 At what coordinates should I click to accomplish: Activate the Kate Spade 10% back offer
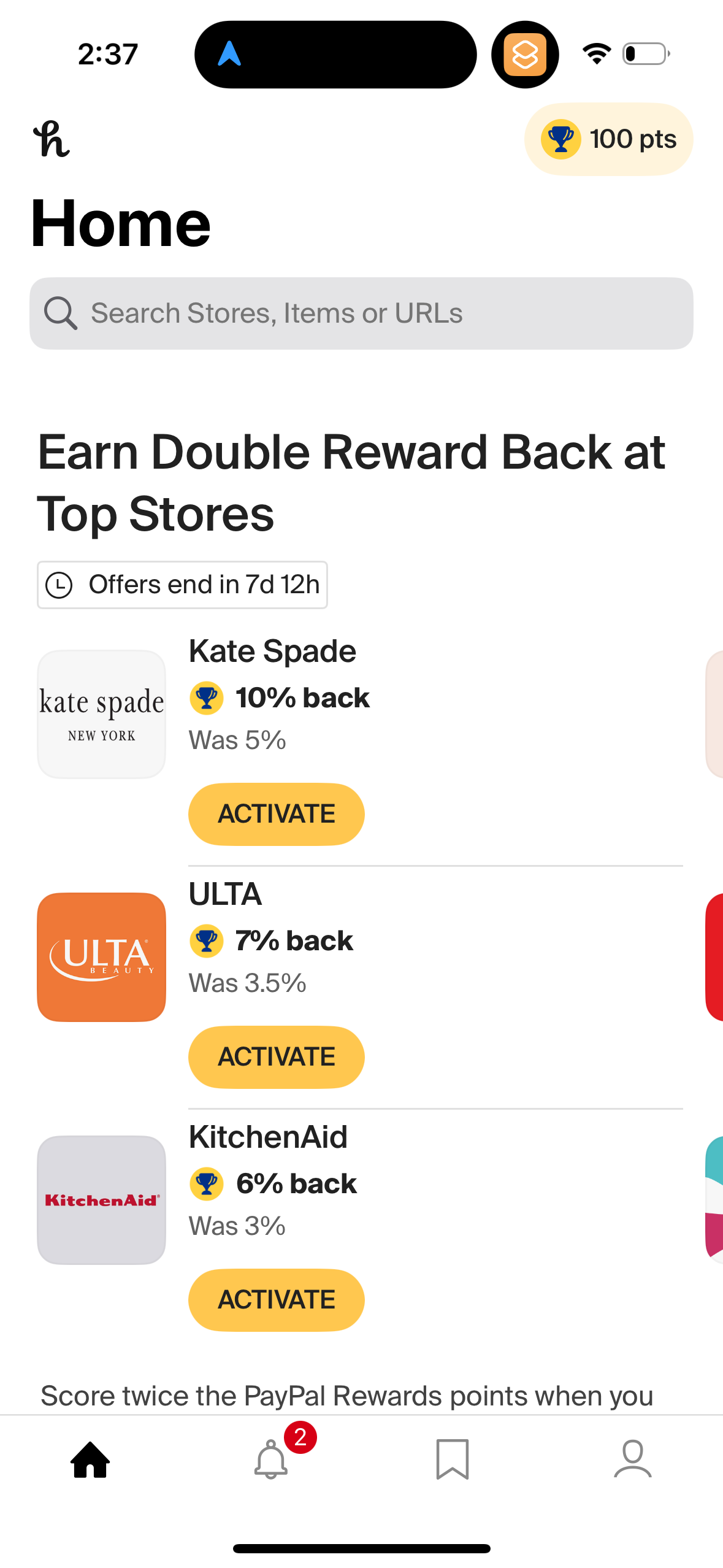point(276,814)
